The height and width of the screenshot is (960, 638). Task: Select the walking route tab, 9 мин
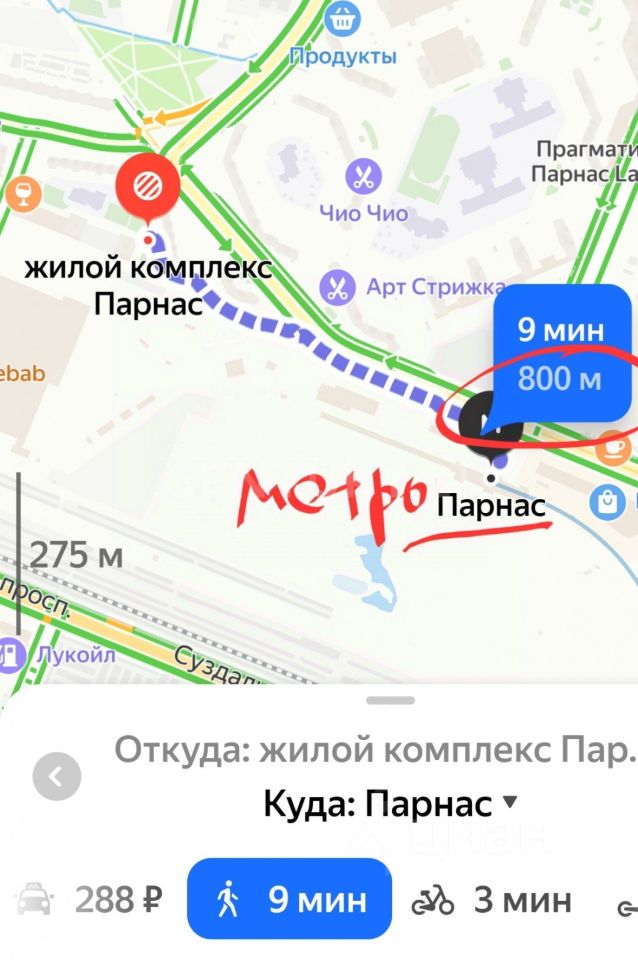coord(290,900)
